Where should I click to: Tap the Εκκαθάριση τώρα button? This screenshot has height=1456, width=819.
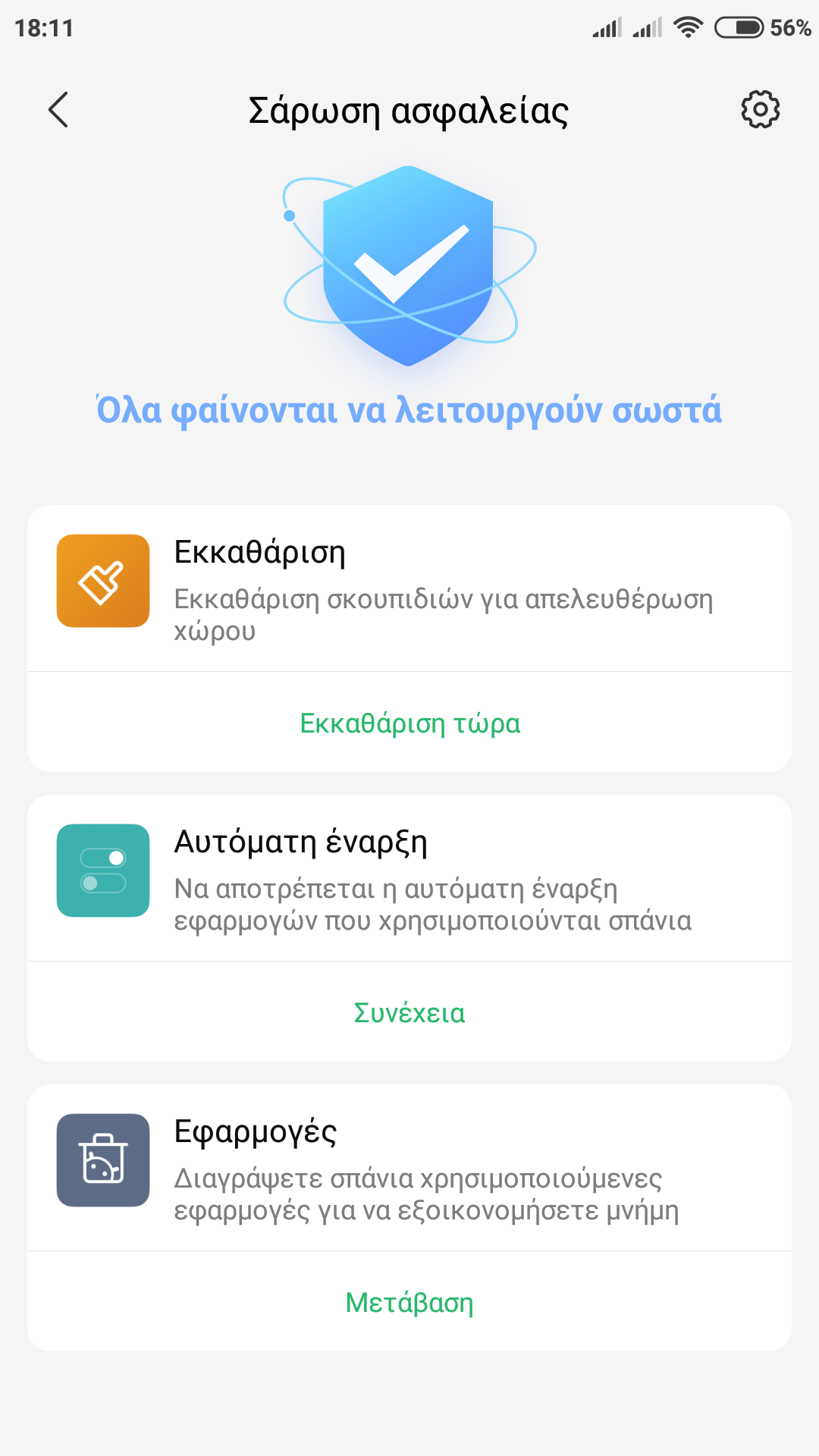(409, 723)
